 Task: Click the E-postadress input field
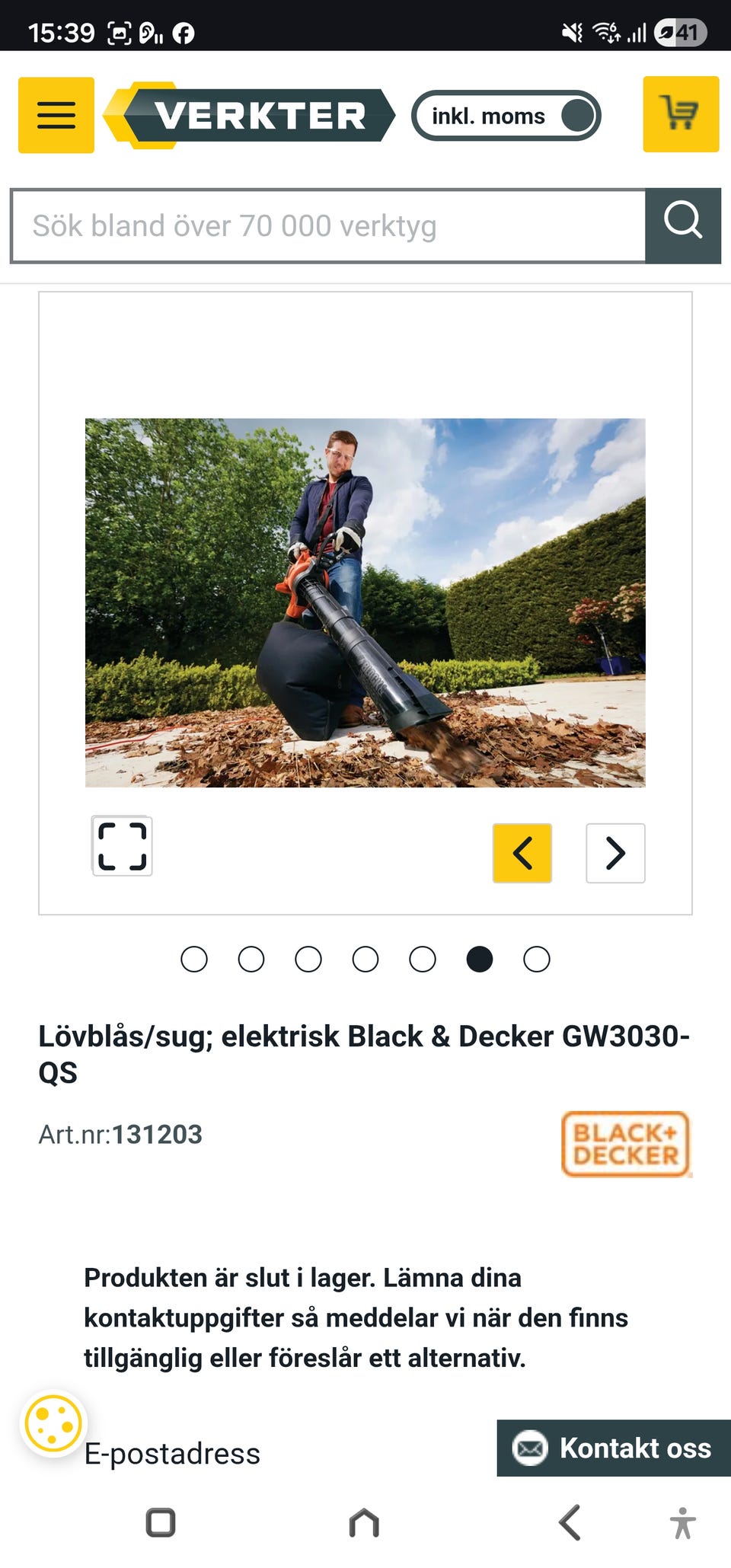(x=172, y=1453)
